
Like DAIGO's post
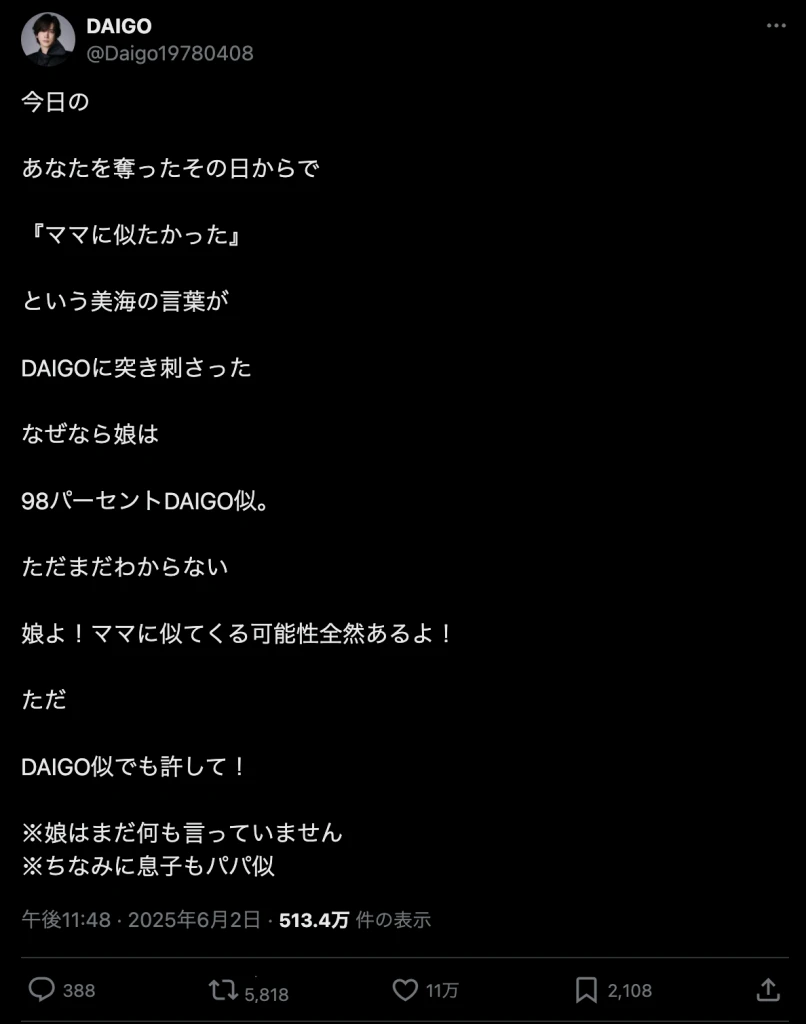point(404,990)
